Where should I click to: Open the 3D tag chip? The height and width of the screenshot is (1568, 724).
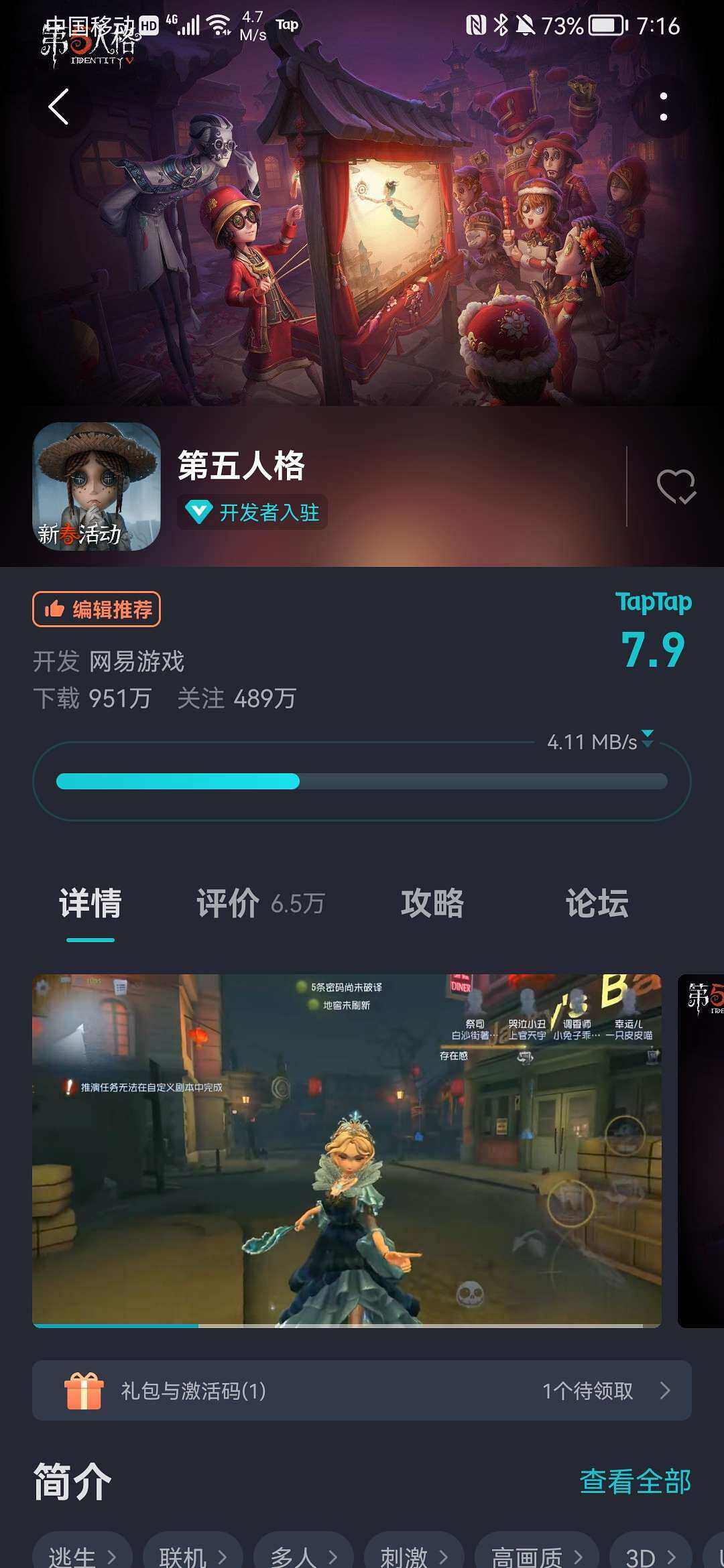pos(650,1553)
